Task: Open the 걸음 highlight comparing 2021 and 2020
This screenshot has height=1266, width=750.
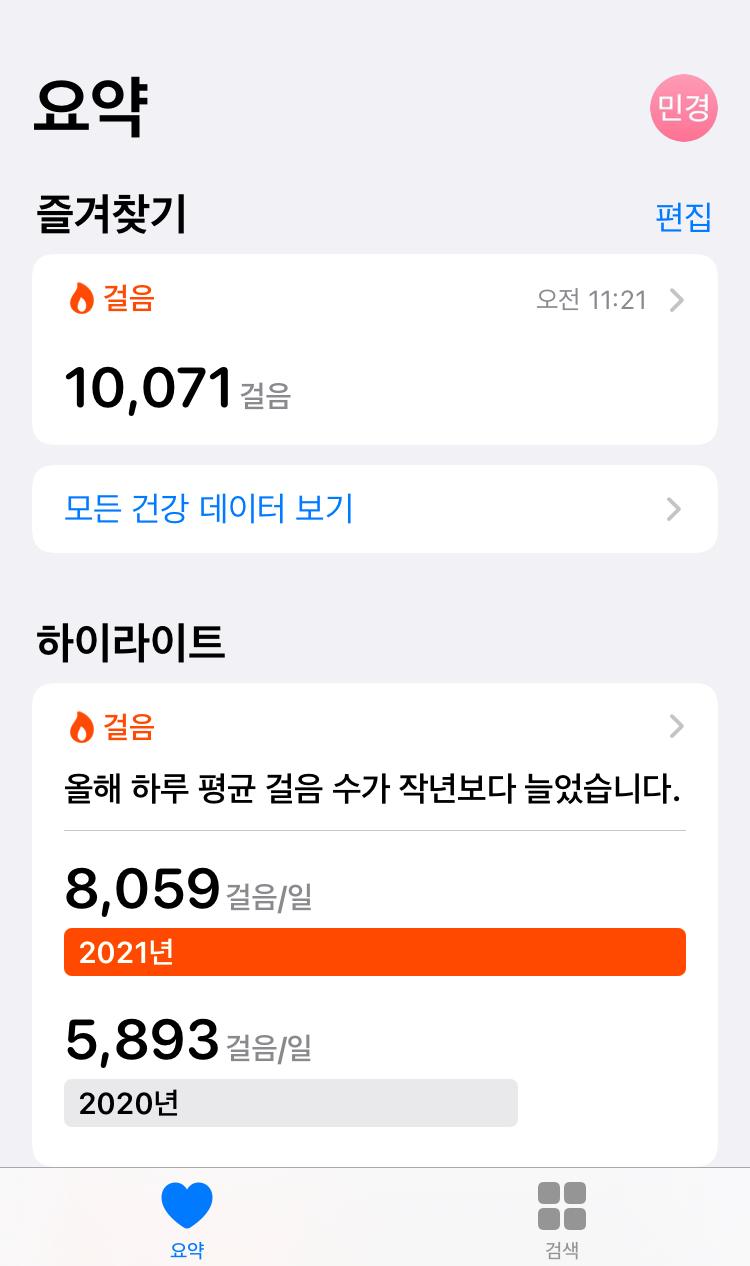Action: (374, 760)
